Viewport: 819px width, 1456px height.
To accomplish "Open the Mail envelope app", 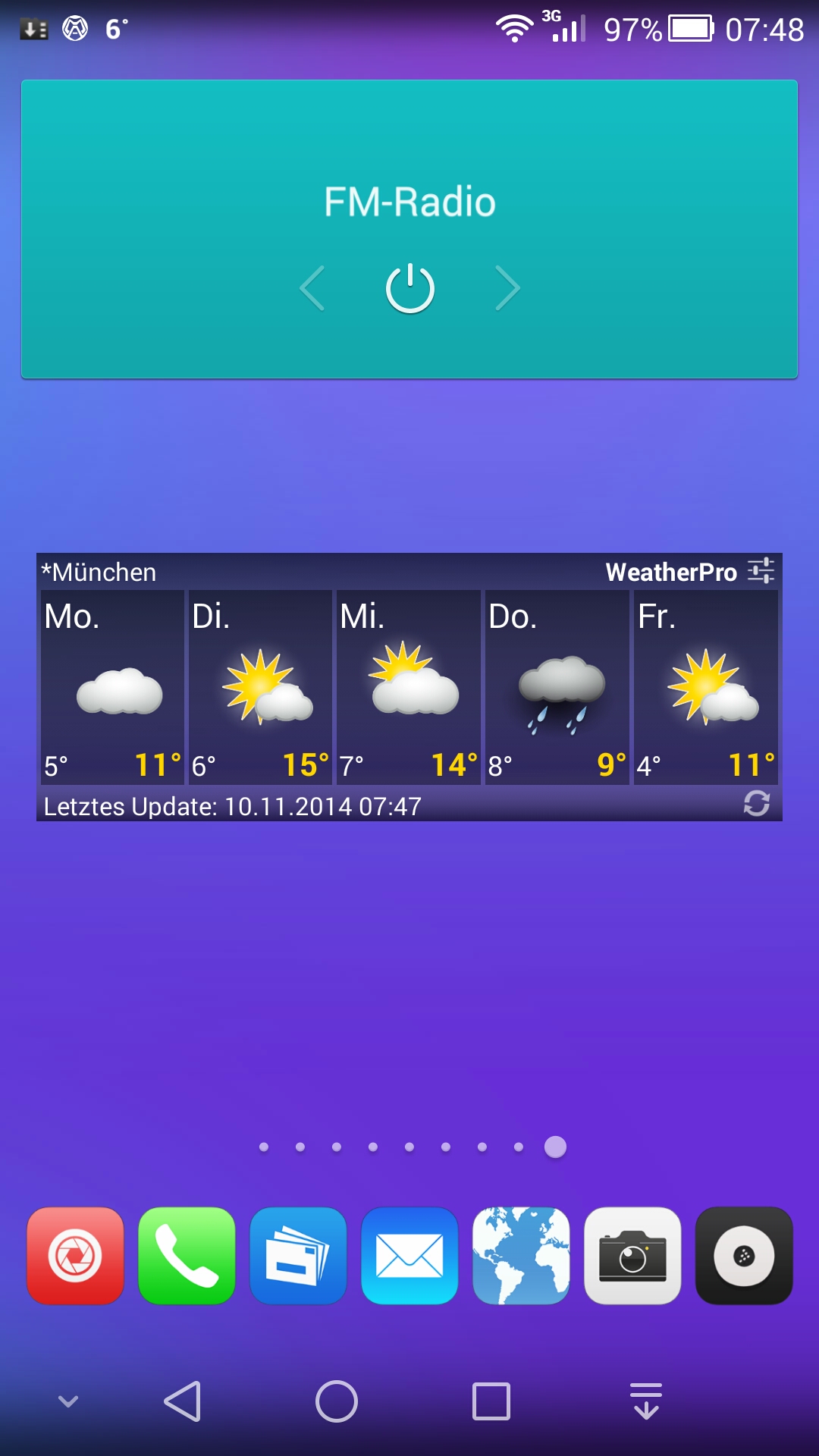I will tap(409, 1256).
